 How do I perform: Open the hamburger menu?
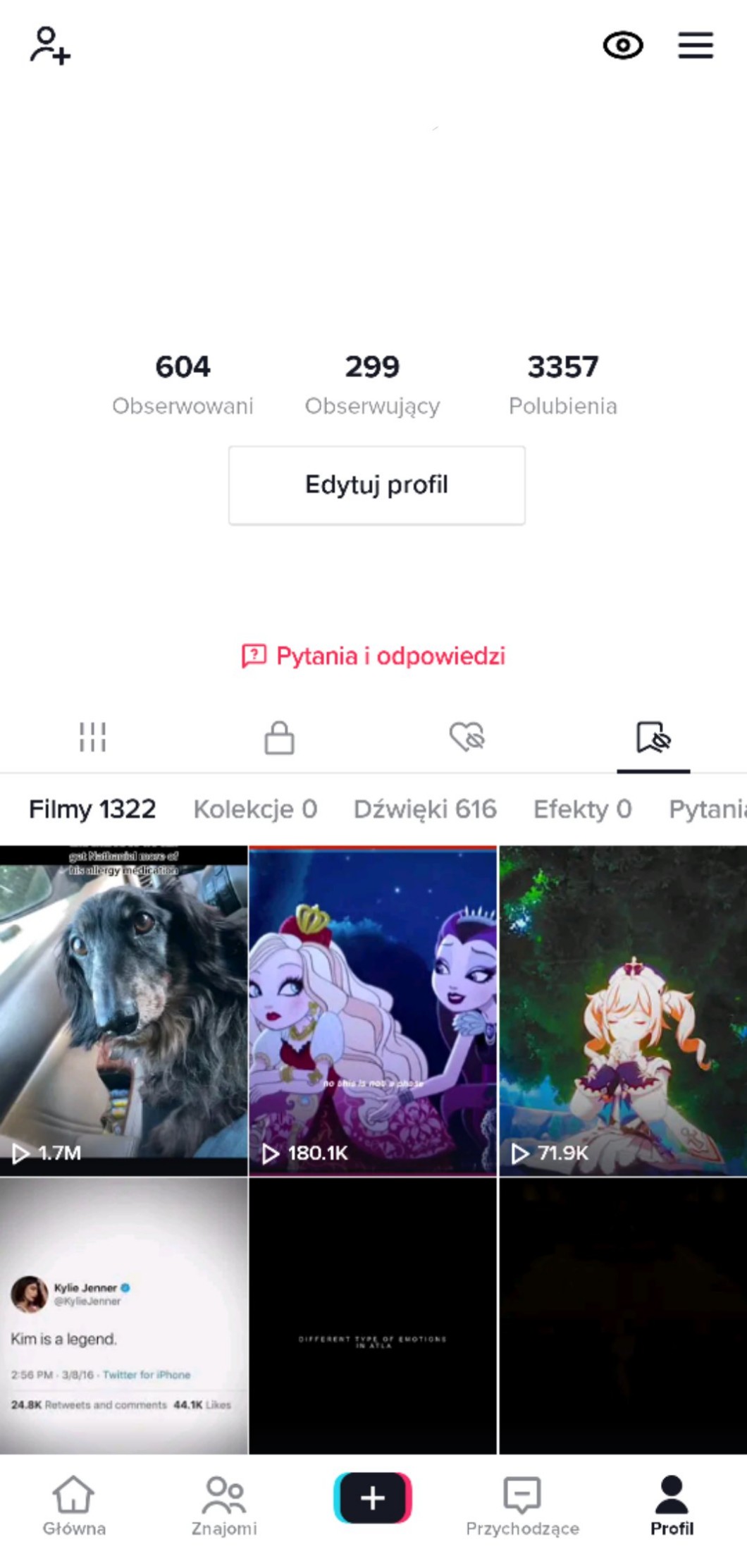click(x=695, y=46)
